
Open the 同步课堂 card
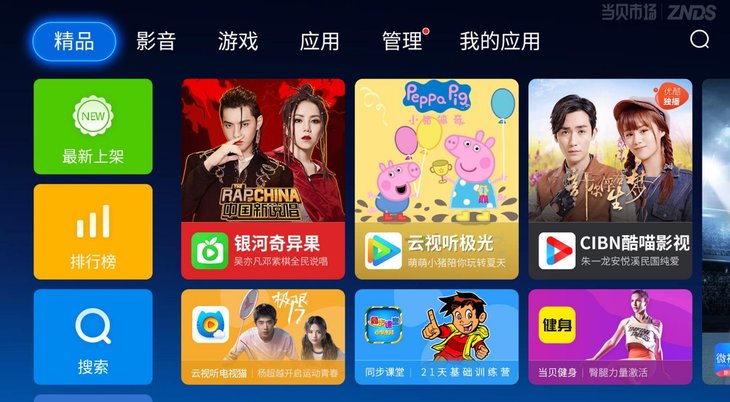[436, 337]
